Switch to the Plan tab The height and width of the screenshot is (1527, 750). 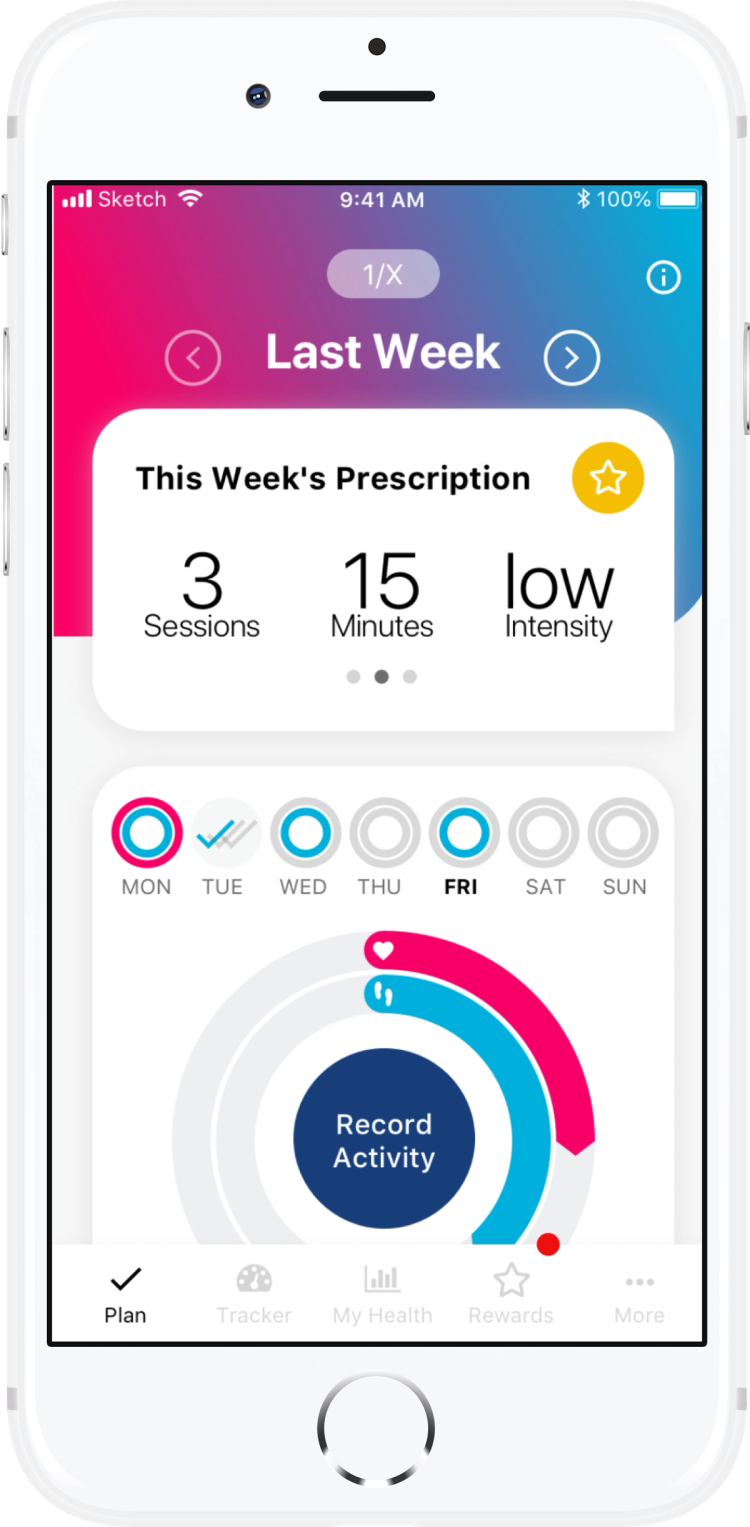pyautogui.click(x=126, y=1295)
